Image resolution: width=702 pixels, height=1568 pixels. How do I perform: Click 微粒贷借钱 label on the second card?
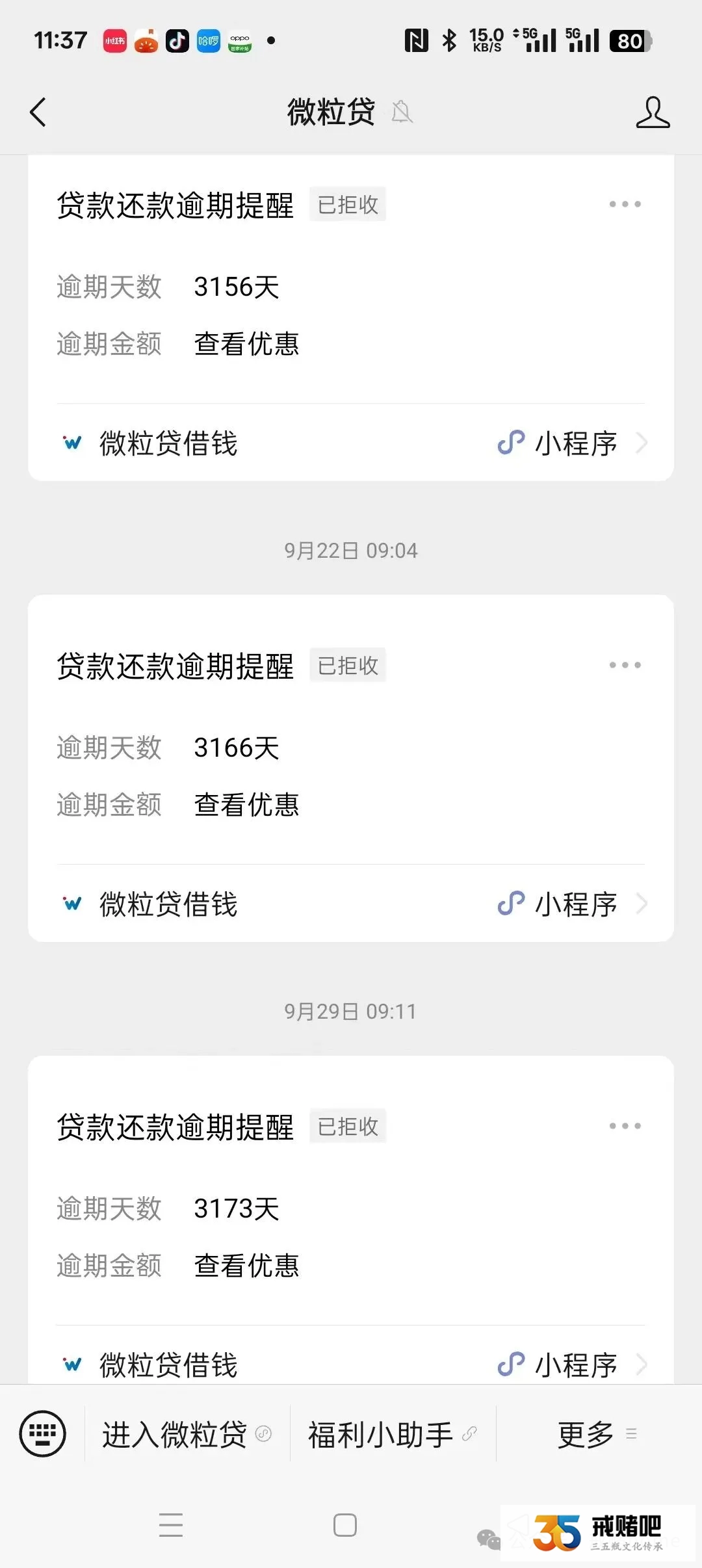click(x=168, y=904)
